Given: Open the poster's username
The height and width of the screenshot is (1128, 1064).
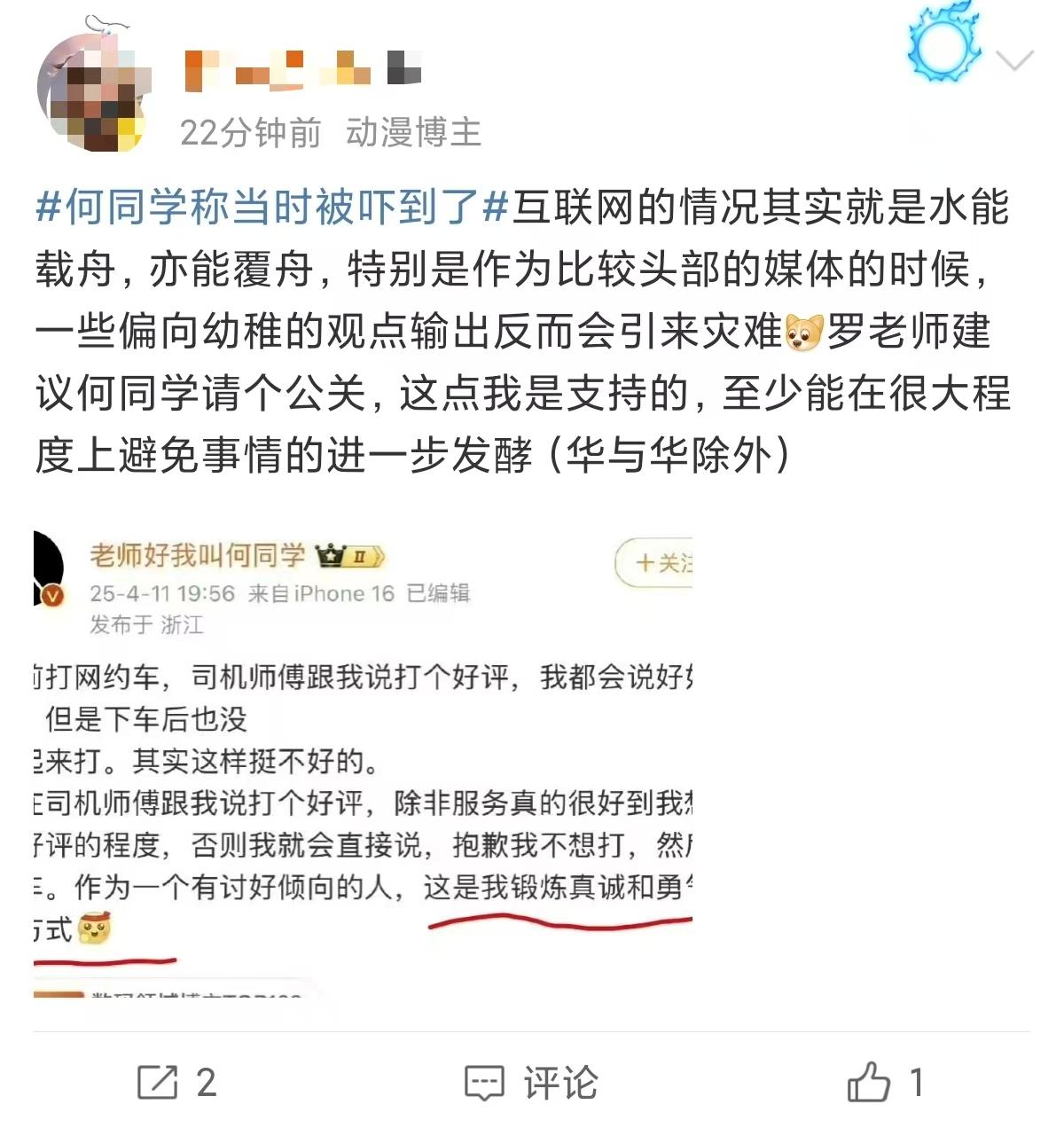Looking at the screenshot, I should 301,69.
